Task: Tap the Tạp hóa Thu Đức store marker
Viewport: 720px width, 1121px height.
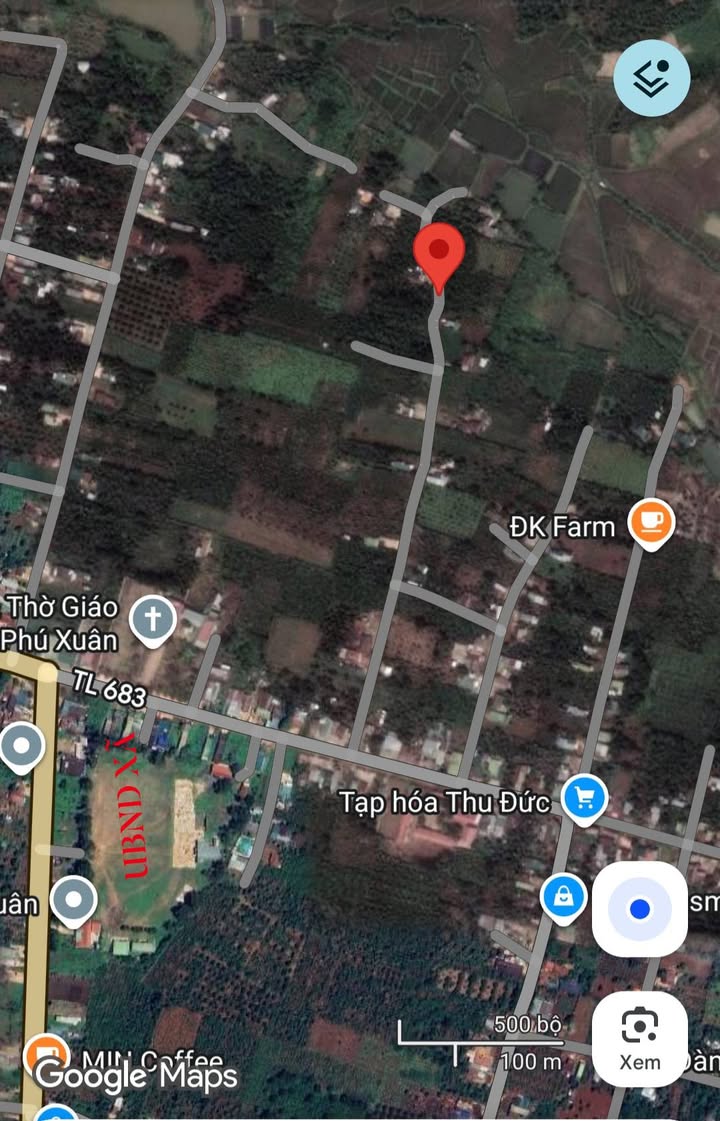Action: [584, 798]
